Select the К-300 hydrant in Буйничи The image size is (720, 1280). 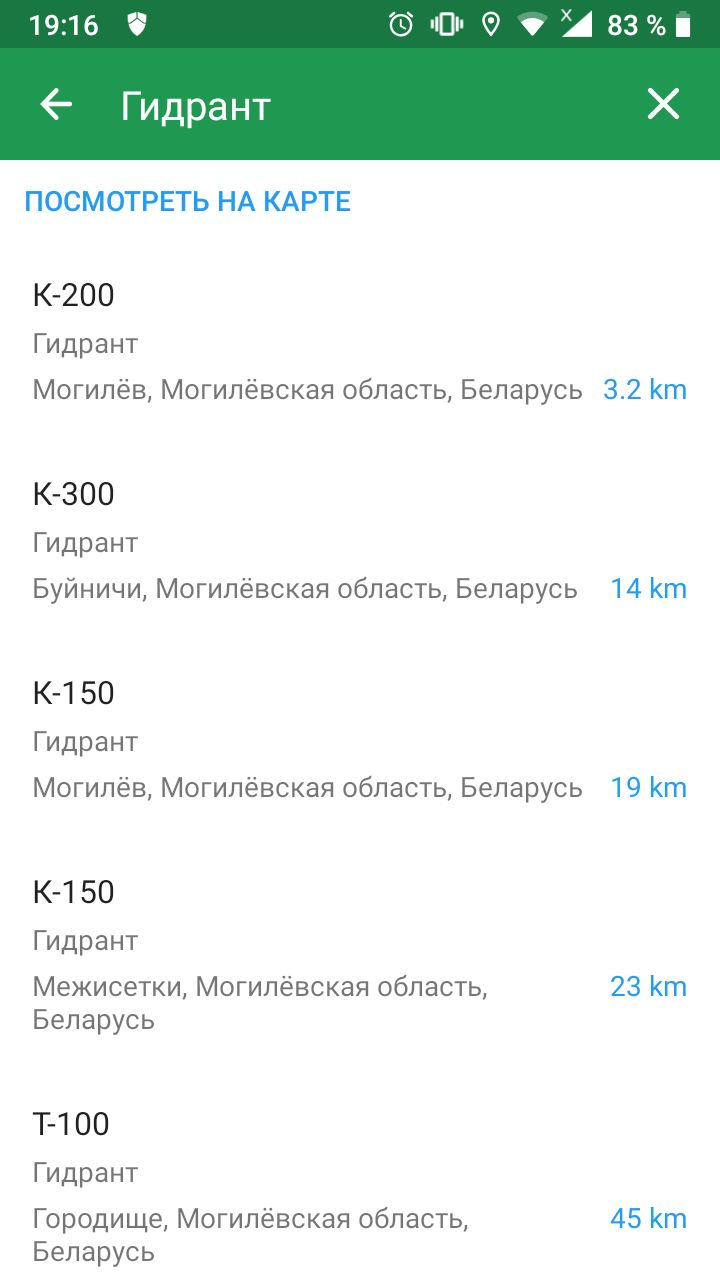coord(360,541)
